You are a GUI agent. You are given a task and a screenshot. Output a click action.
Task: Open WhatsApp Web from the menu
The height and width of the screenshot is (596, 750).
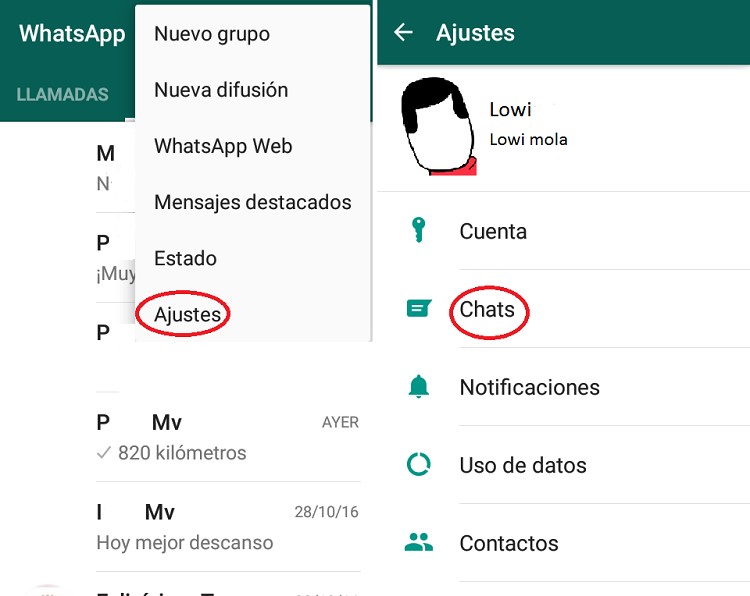[223, 146]
